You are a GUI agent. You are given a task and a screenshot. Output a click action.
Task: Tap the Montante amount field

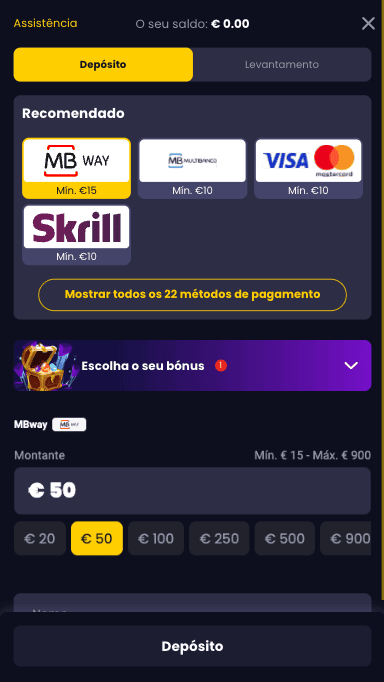[x=192, y=491]
